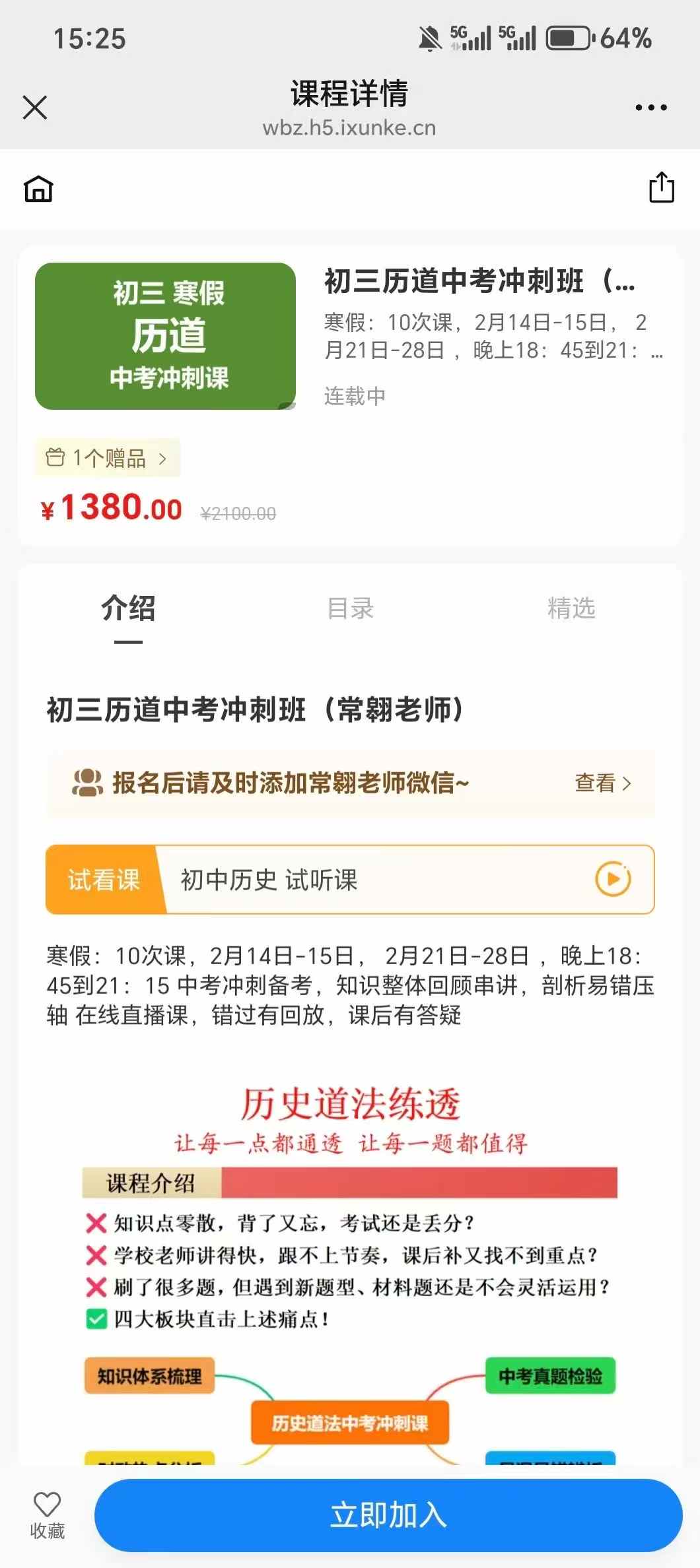
Task: Tap the gift icon next to 1个赠品
Action: click(56, 457)
